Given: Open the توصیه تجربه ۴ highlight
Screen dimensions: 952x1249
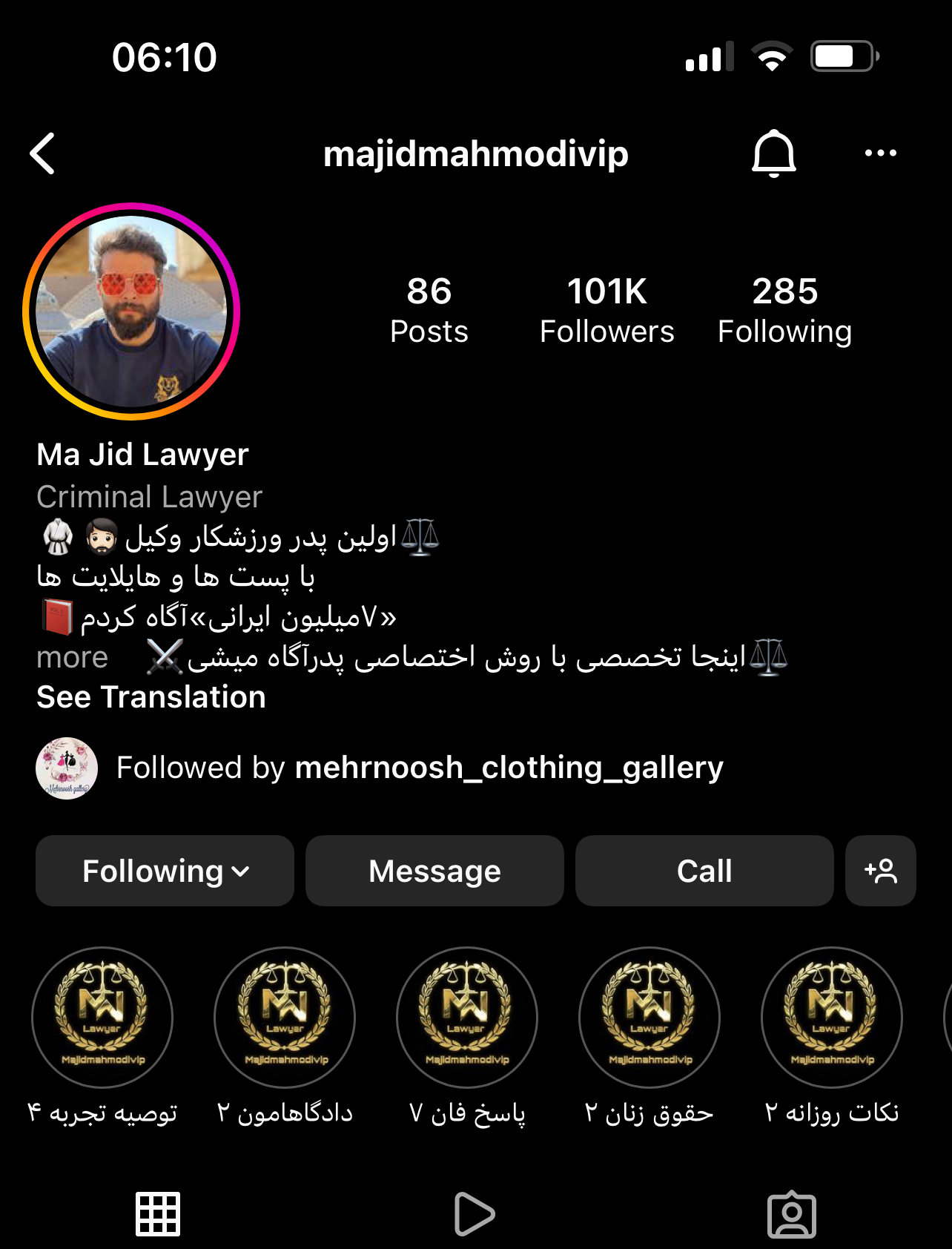Looking at the screenshot, I should click(102, 1018).
